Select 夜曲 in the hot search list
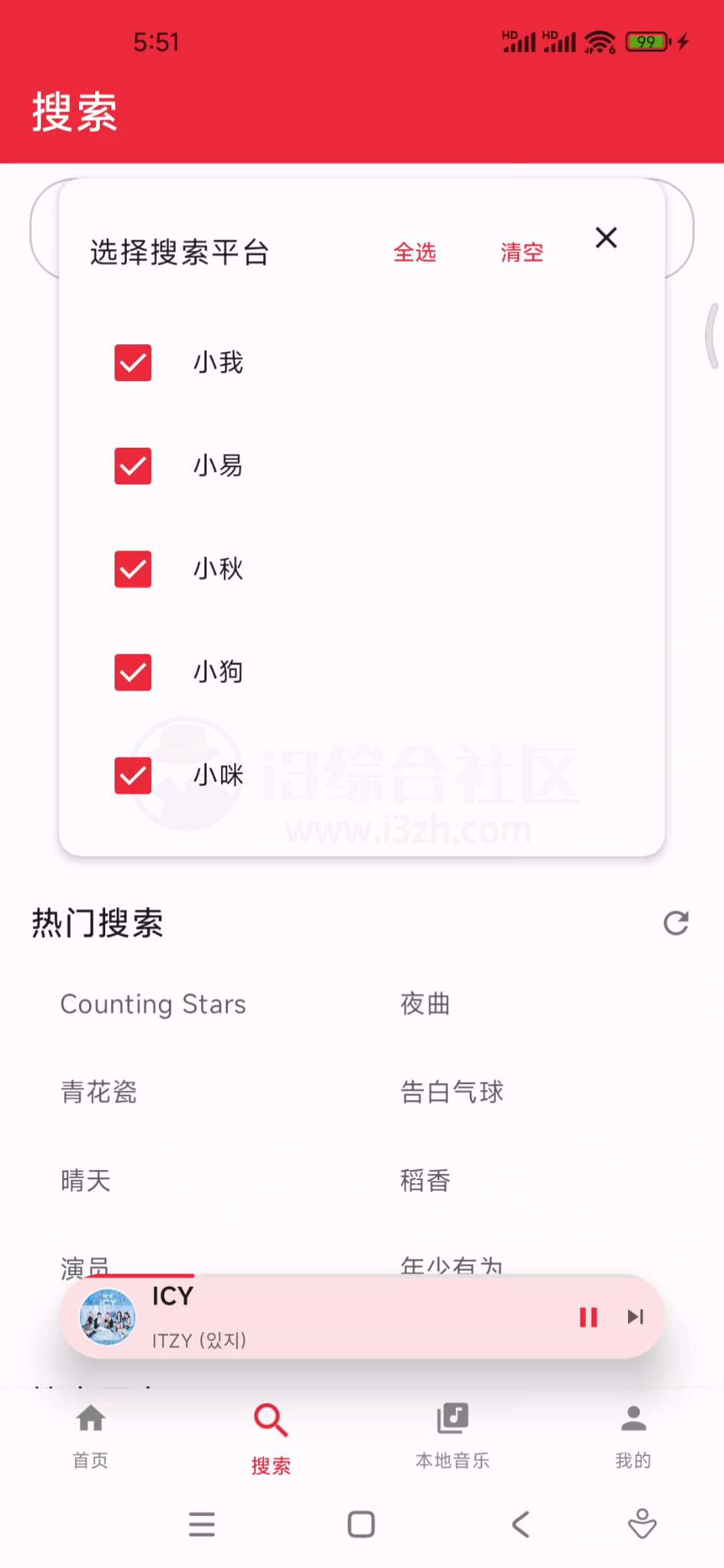 (425, 1003)
